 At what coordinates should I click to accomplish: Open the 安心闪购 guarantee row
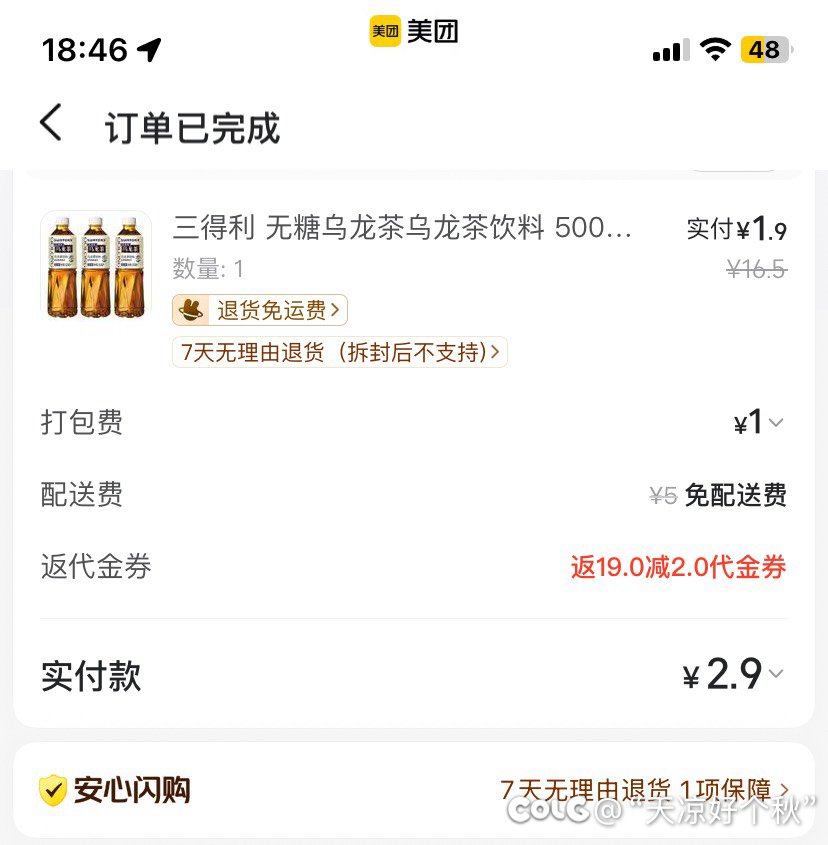coord(413,790)
